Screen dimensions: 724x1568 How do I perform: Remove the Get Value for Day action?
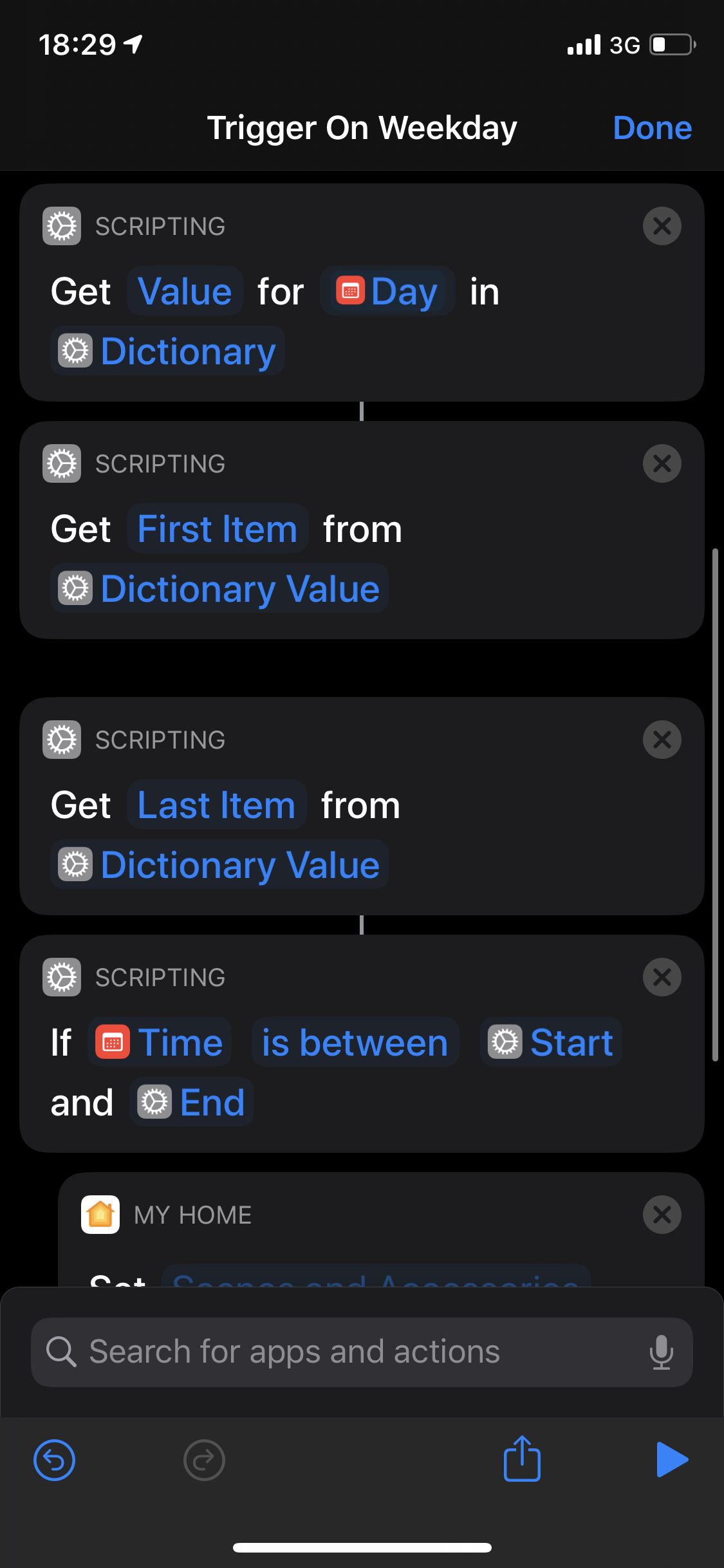tap(662, 226)
